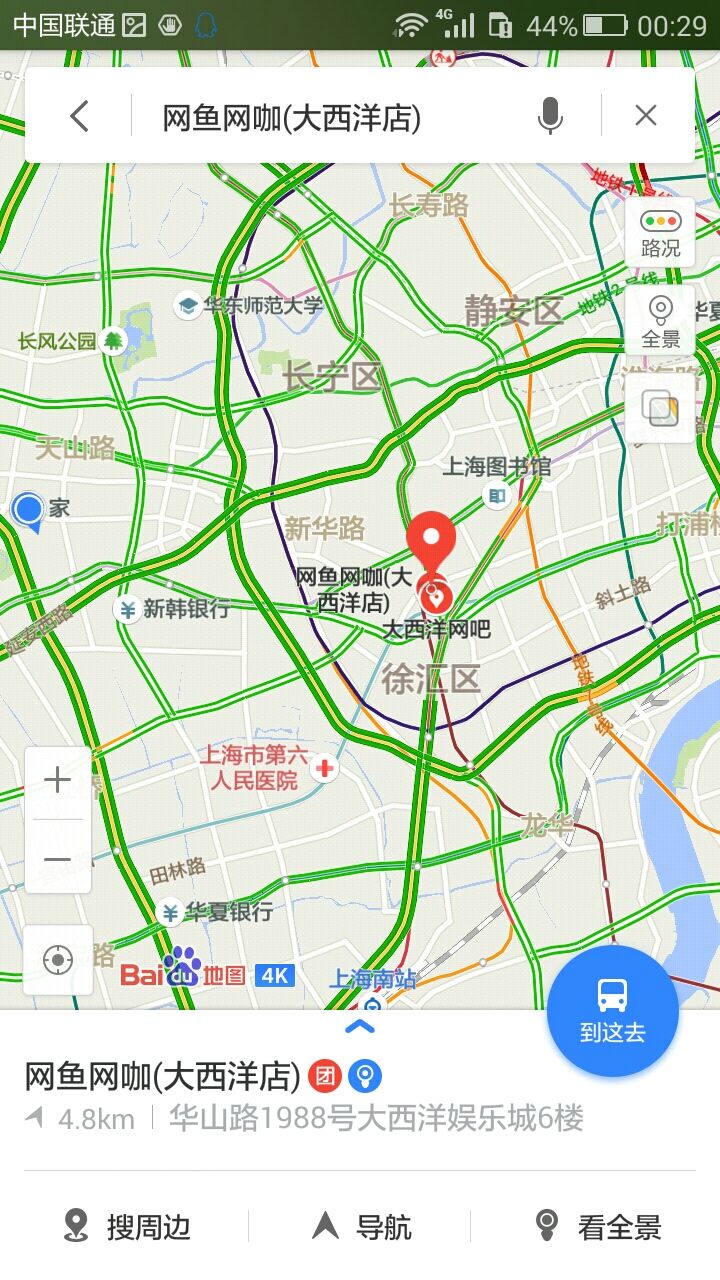Center map on my current location
The width and height of the screenshot is (720, 1280).
[x=58, y=960]
